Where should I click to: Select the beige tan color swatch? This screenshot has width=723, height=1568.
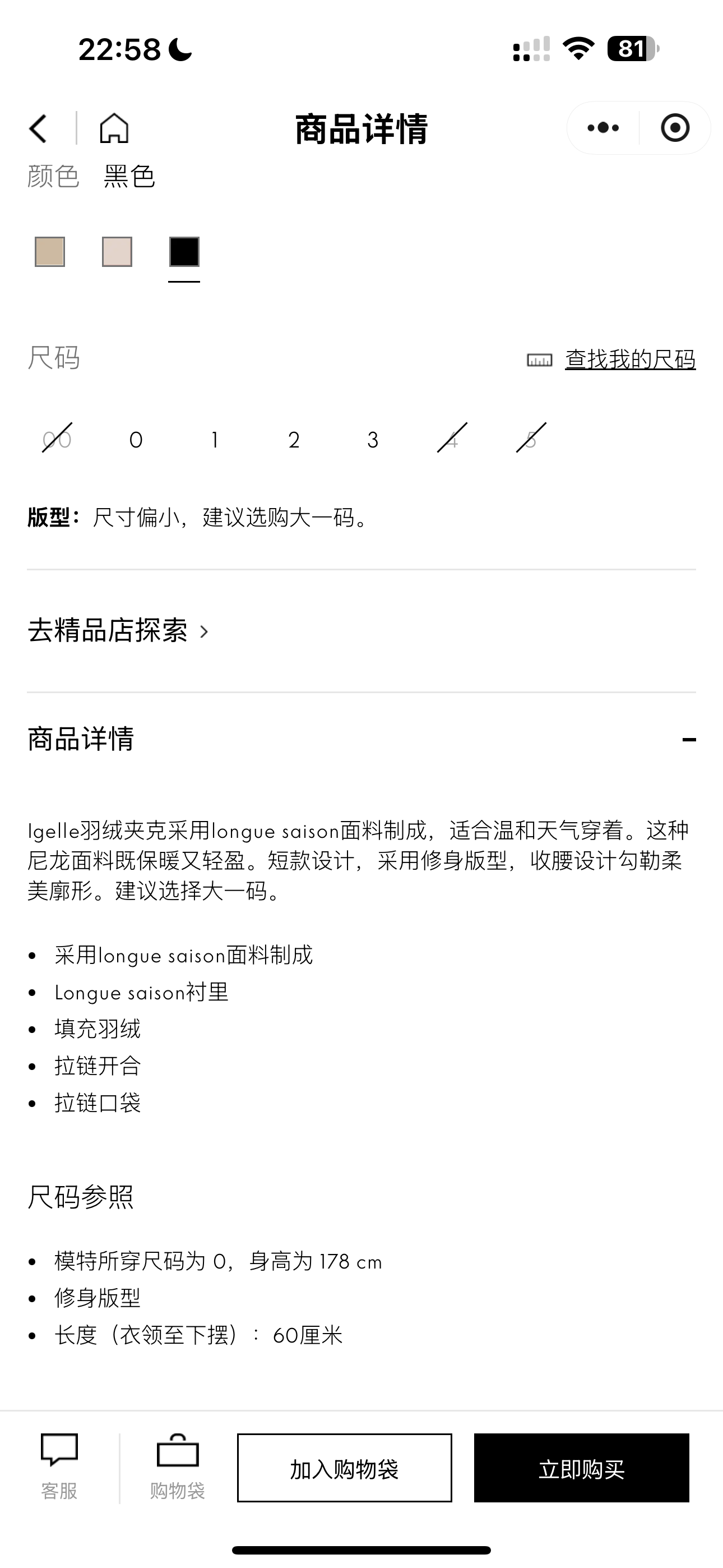coord(50,252)
